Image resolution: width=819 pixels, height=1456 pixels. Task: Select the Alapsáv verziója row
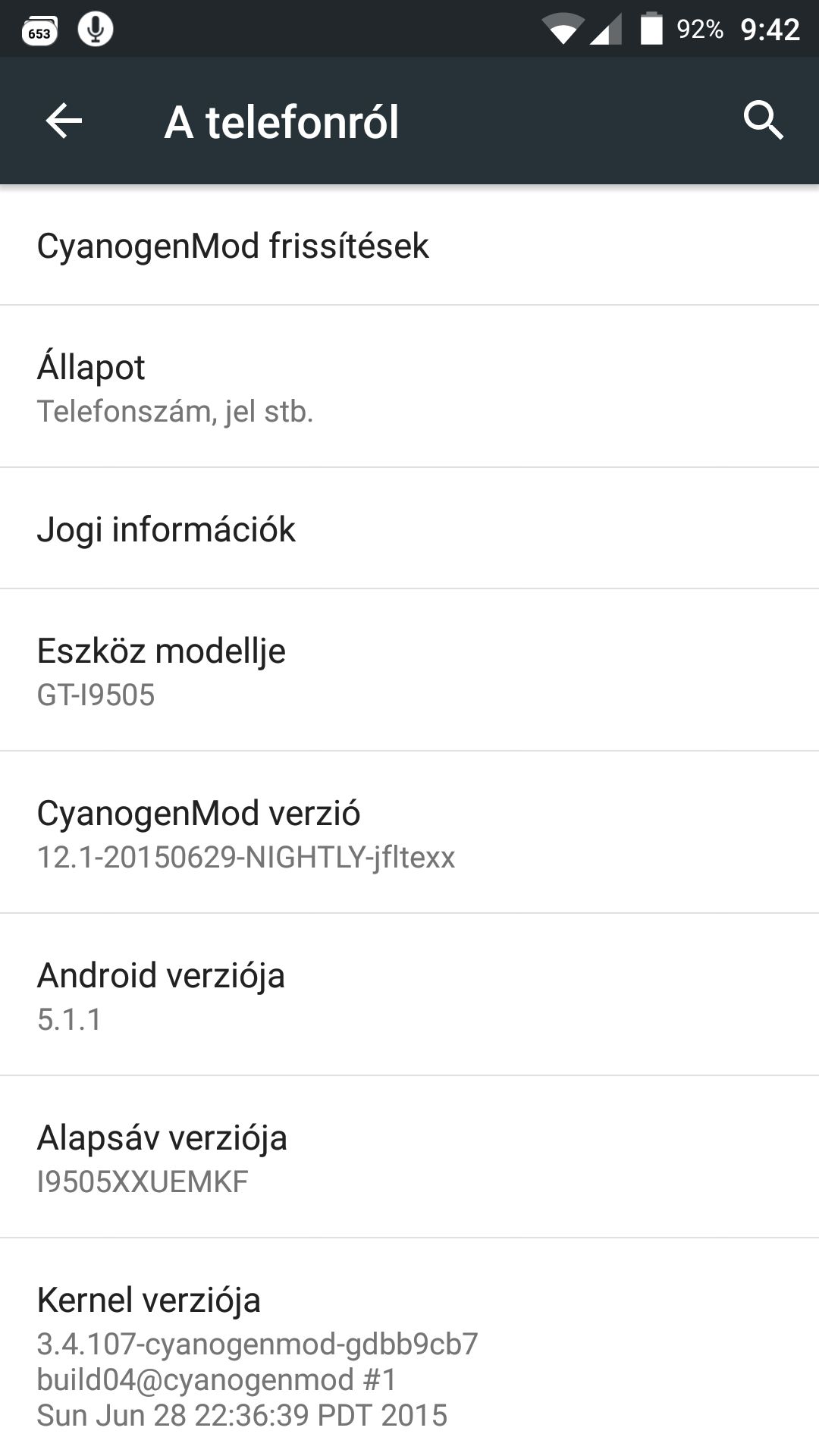click(409, 1157)
